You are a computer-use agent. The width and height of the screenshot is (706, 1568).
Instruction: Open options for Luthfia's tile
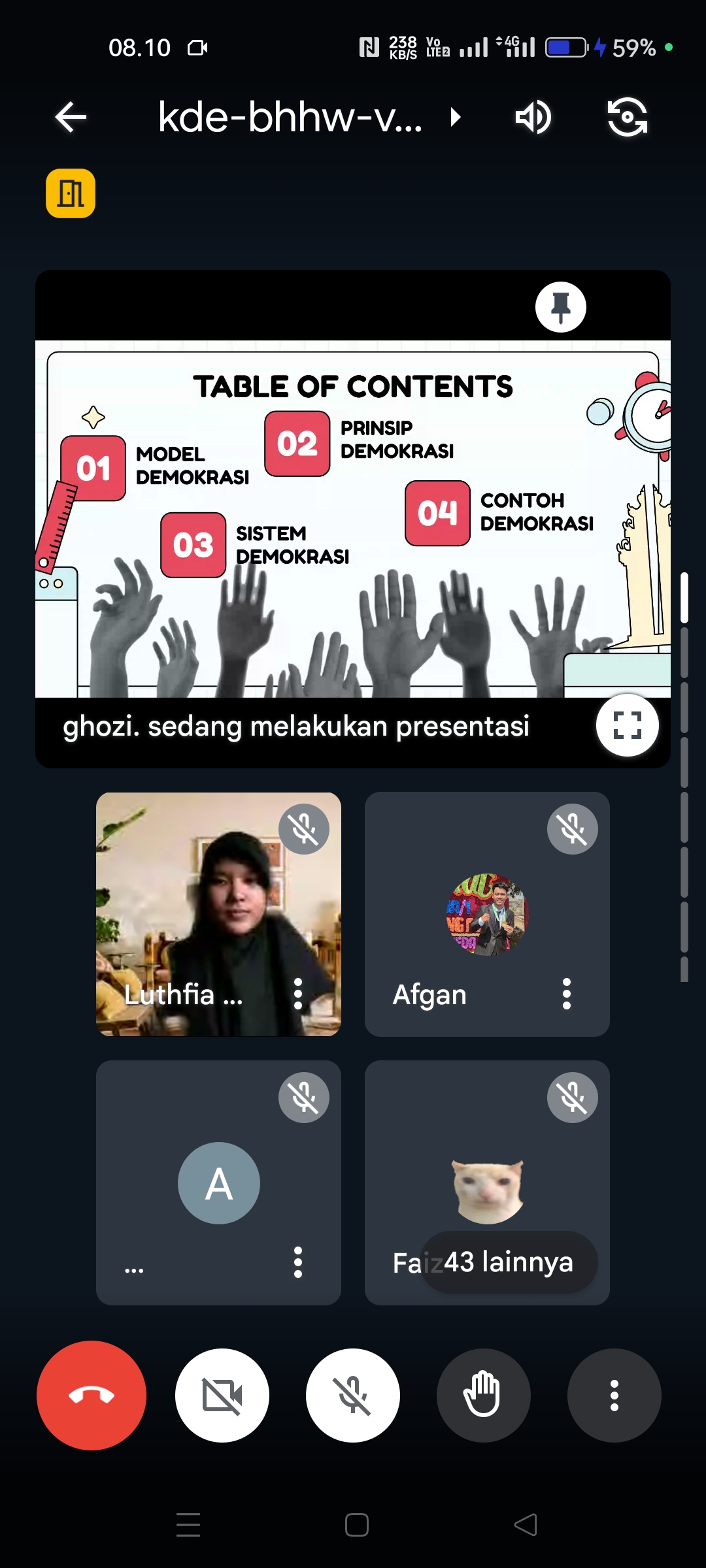click(298, 994)
